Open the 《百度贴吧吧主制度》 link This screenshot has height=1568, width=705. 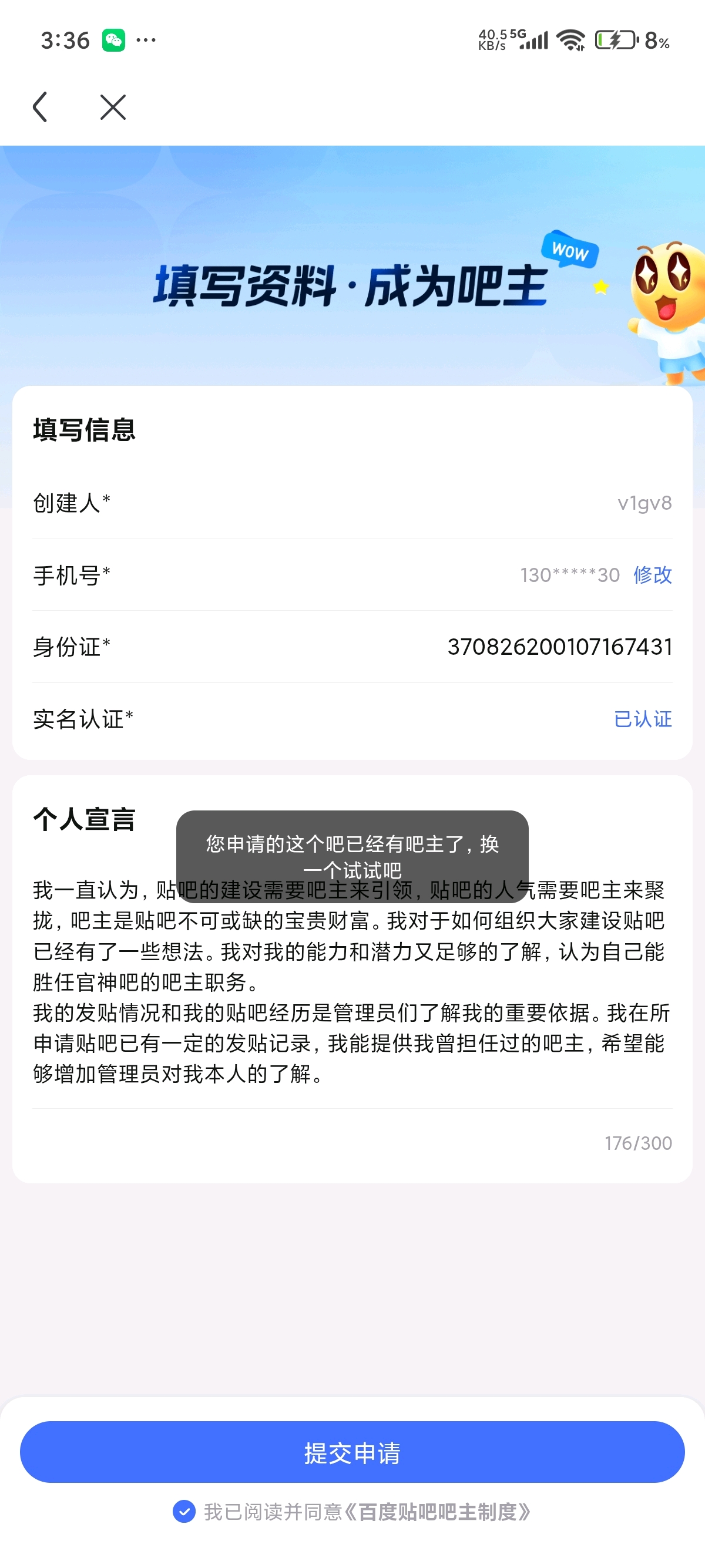click(437, 1512)
